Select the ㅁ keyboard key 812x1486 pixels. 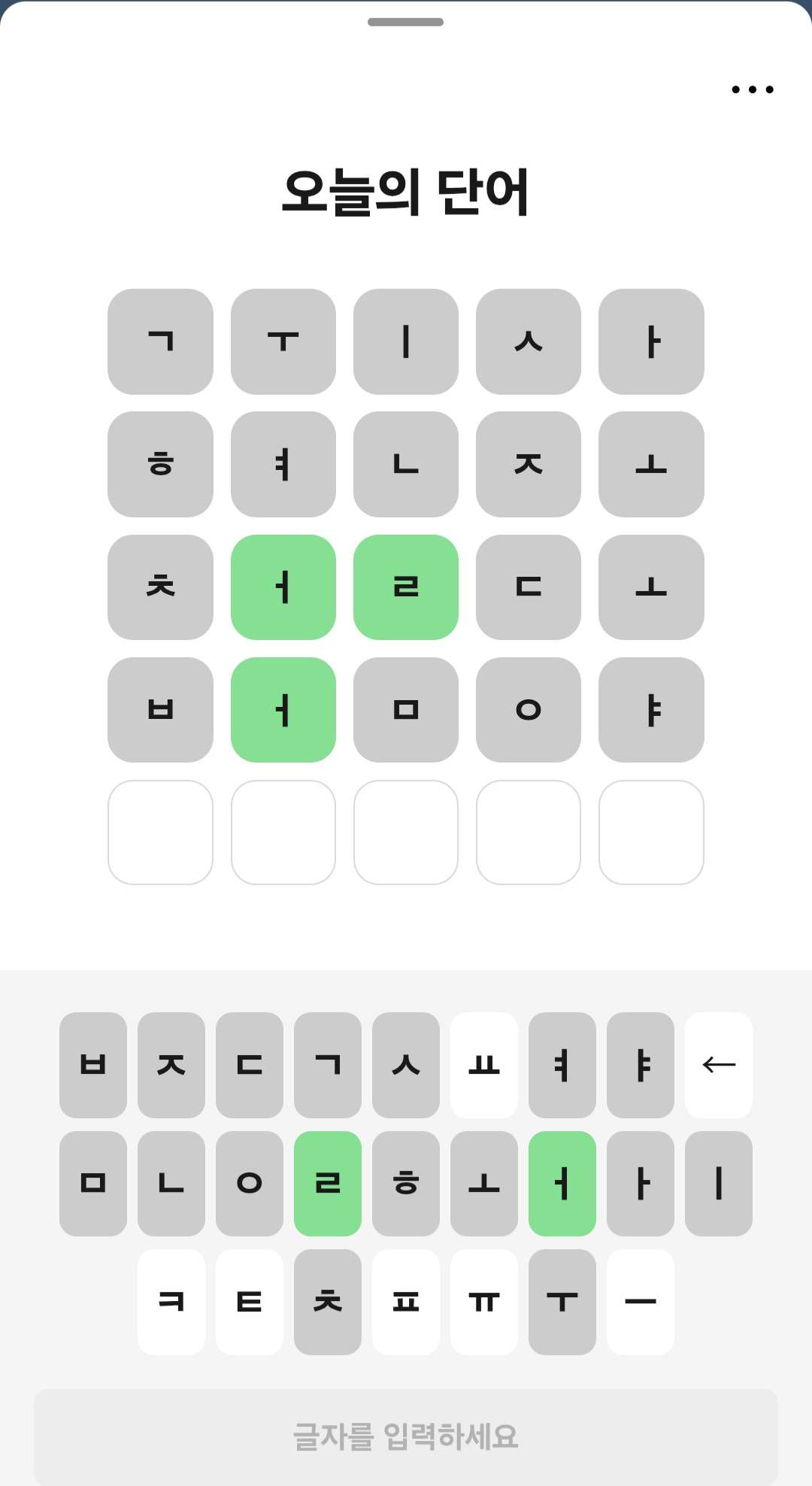(x=93, y=1183)
